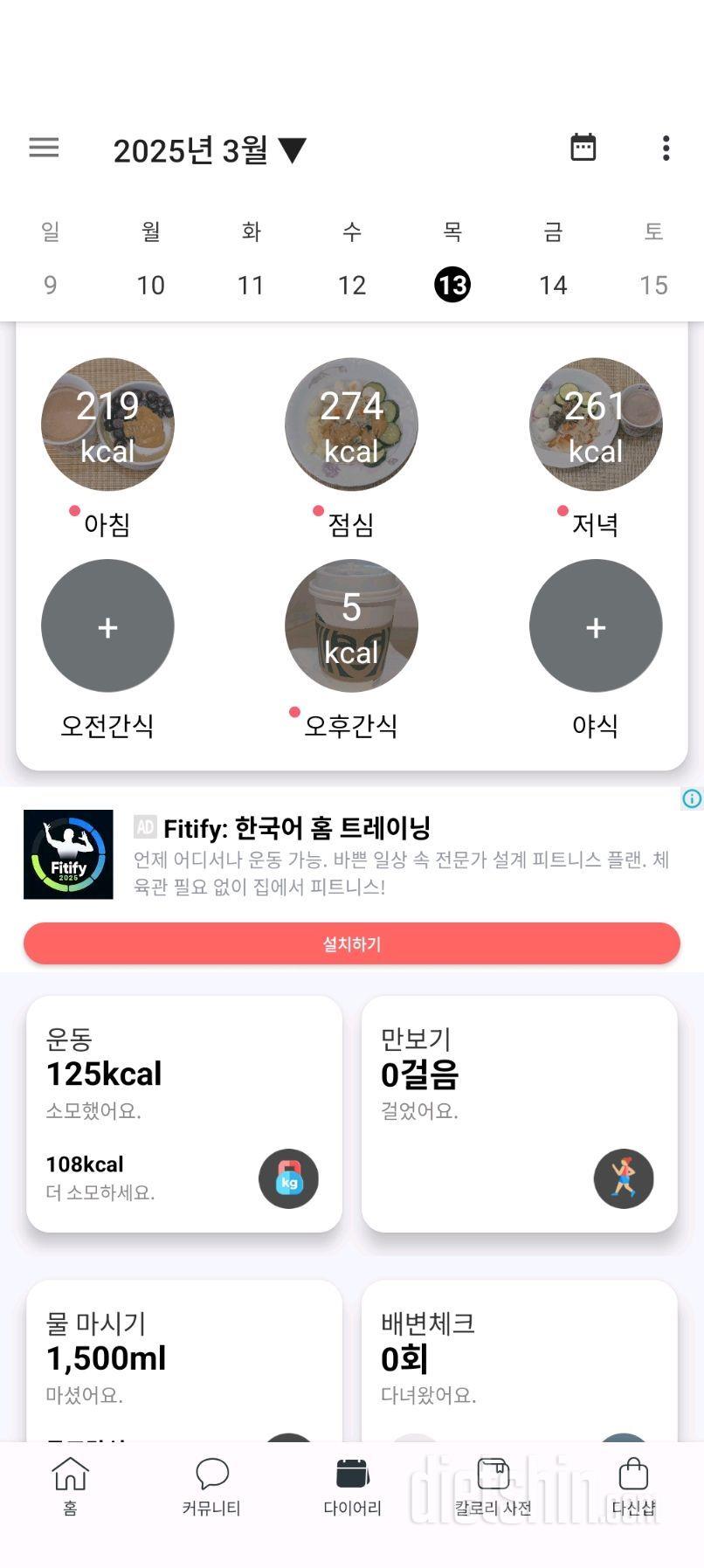Open the 운동 125kcal card
704x1568 pixels.
click(x=183, y=1114)
